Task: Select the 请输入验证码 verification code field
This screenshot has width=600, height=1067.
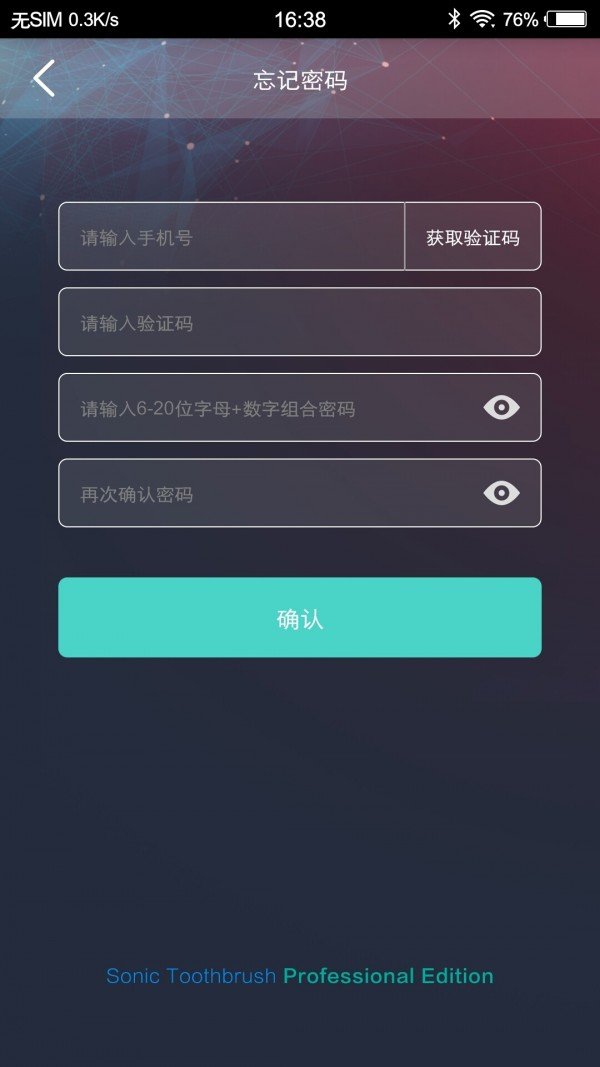Action: pyautogui.click(x=299, y=323)
